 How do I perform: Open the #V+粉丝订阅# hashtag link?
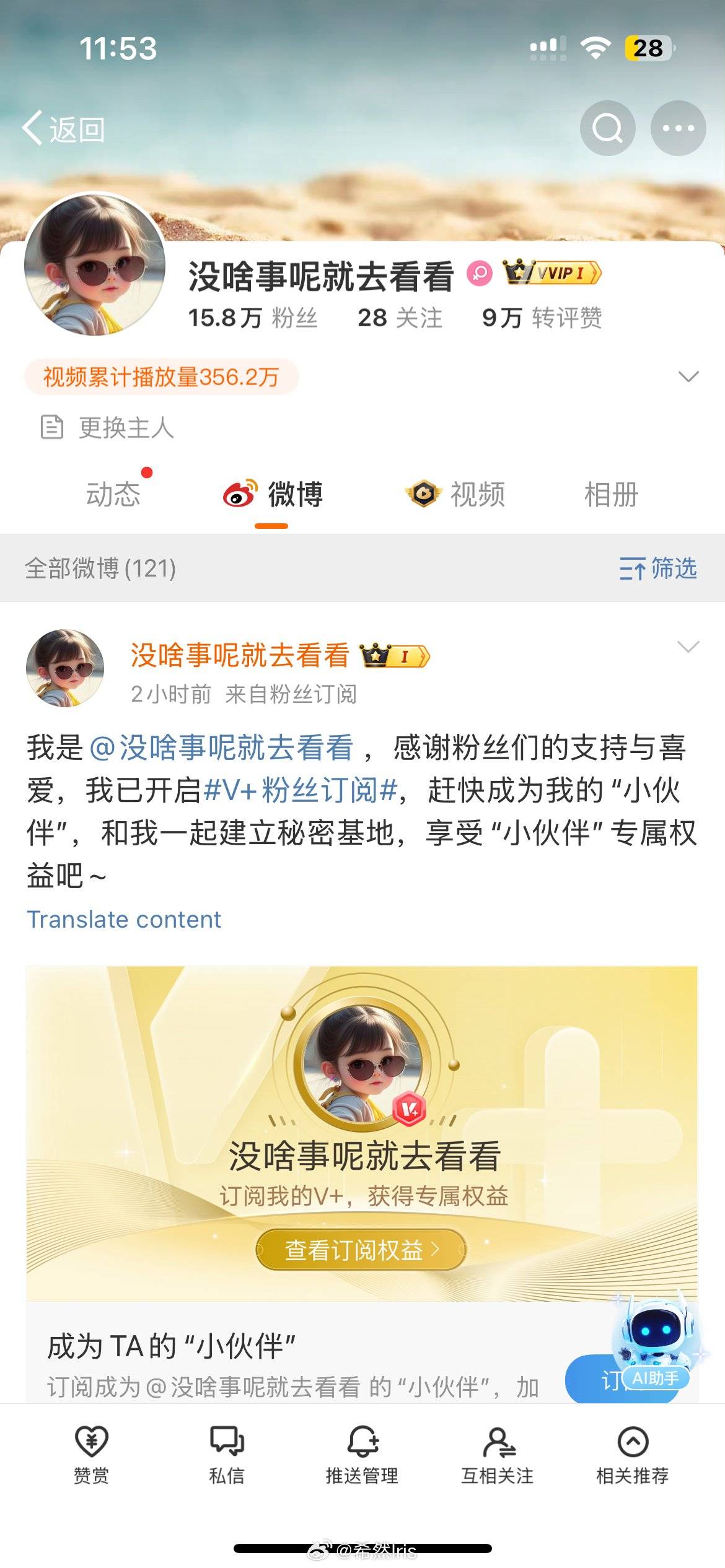click(x=301, y=790)
